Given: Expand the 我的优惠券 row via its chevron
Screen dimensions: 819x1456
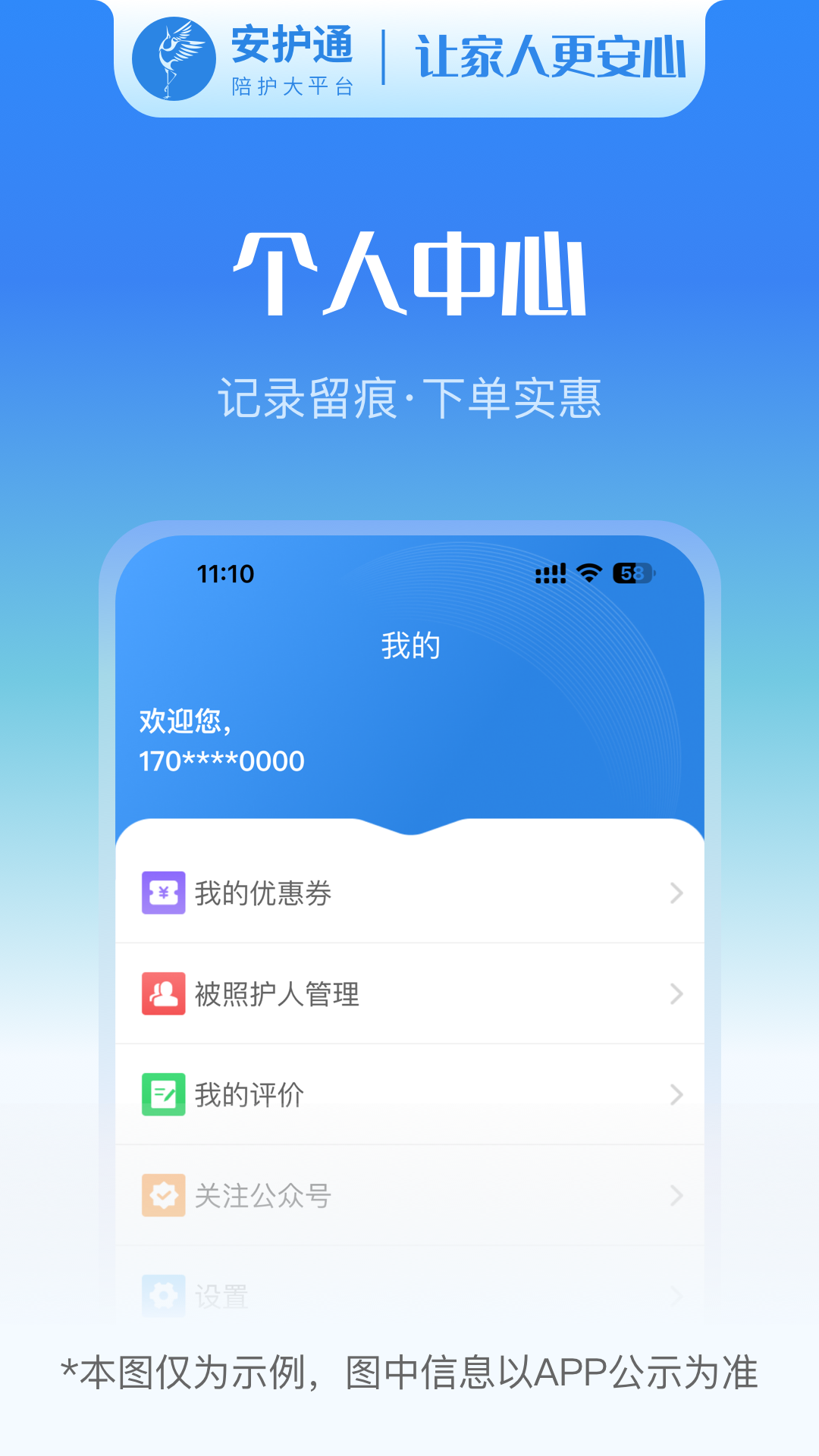Looking at the screenshot, I should coord(676,893).
